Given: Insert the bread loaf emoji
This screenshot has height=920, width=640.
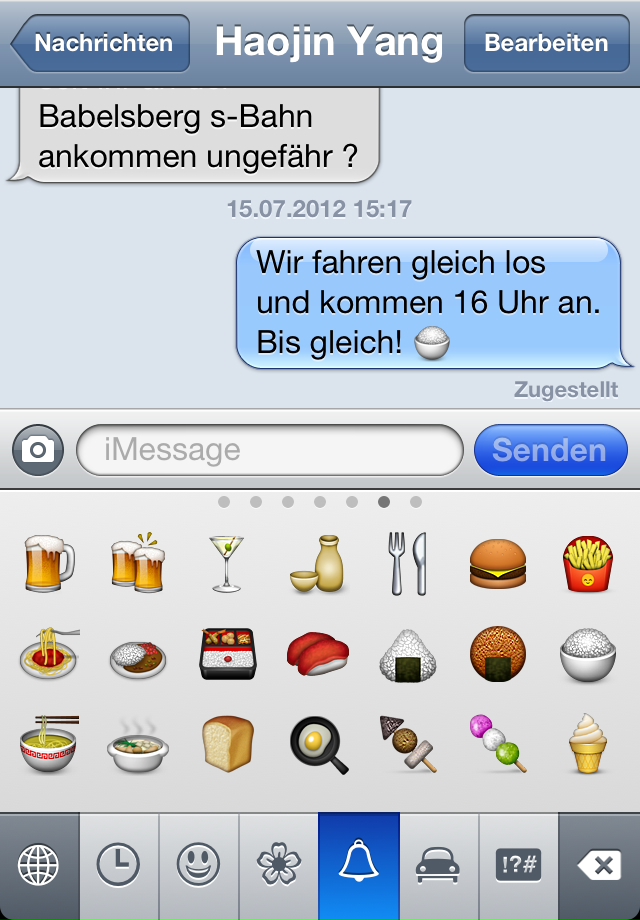Looking at the screenshot, I should pyautogui.click(x=228, y=745).
